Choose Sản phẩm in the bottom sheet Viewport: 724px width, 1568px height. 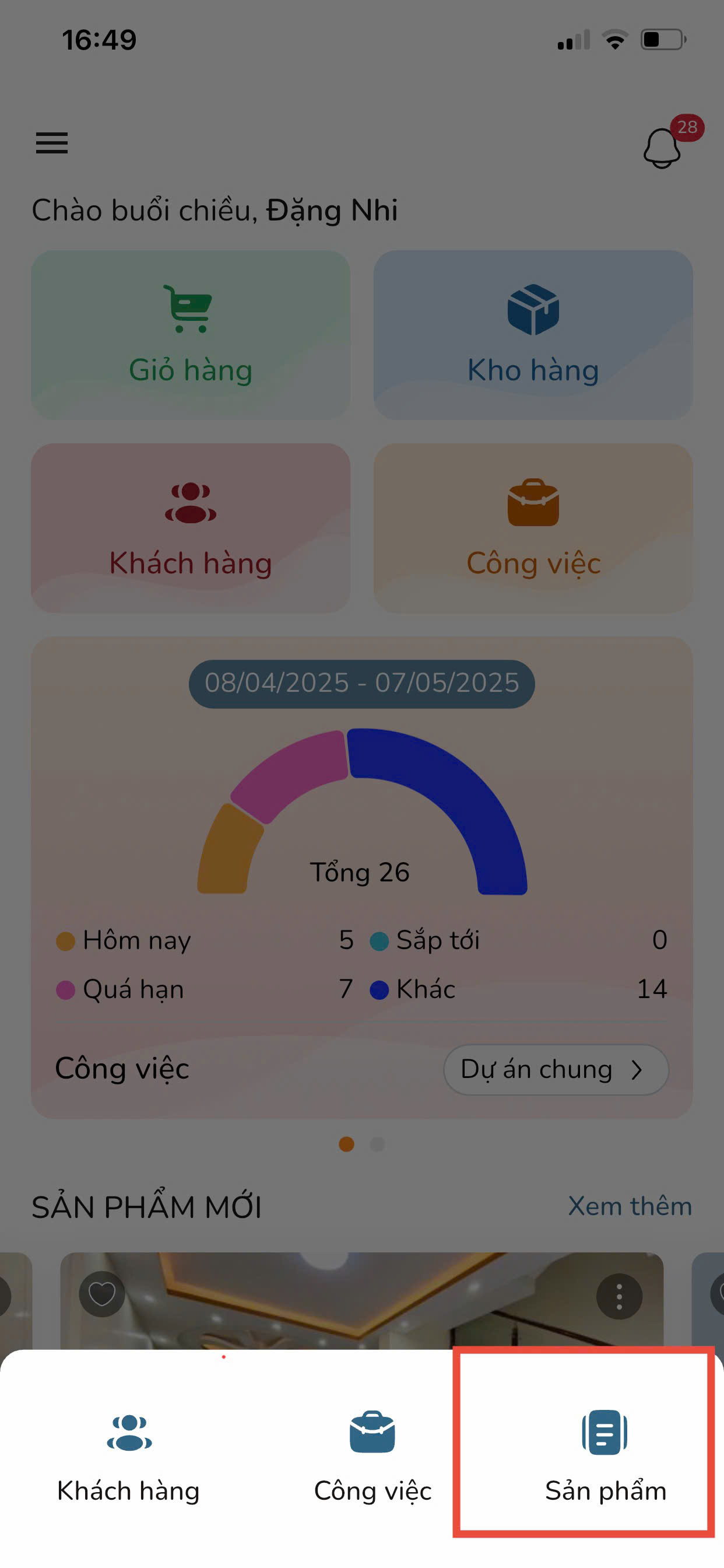click(604, 1457)
